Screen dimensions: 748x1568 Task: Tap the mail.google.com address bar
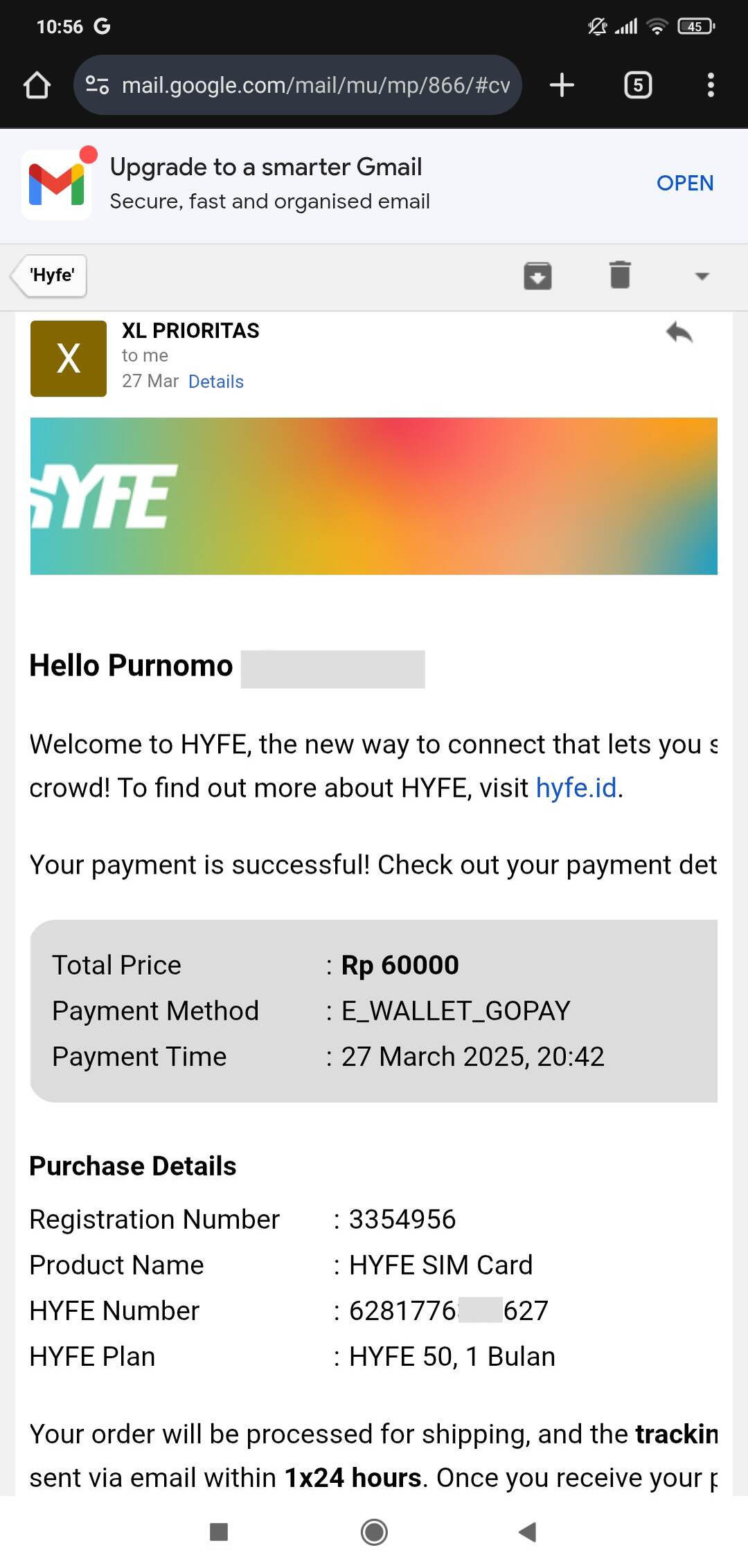[x=298, y=85]
